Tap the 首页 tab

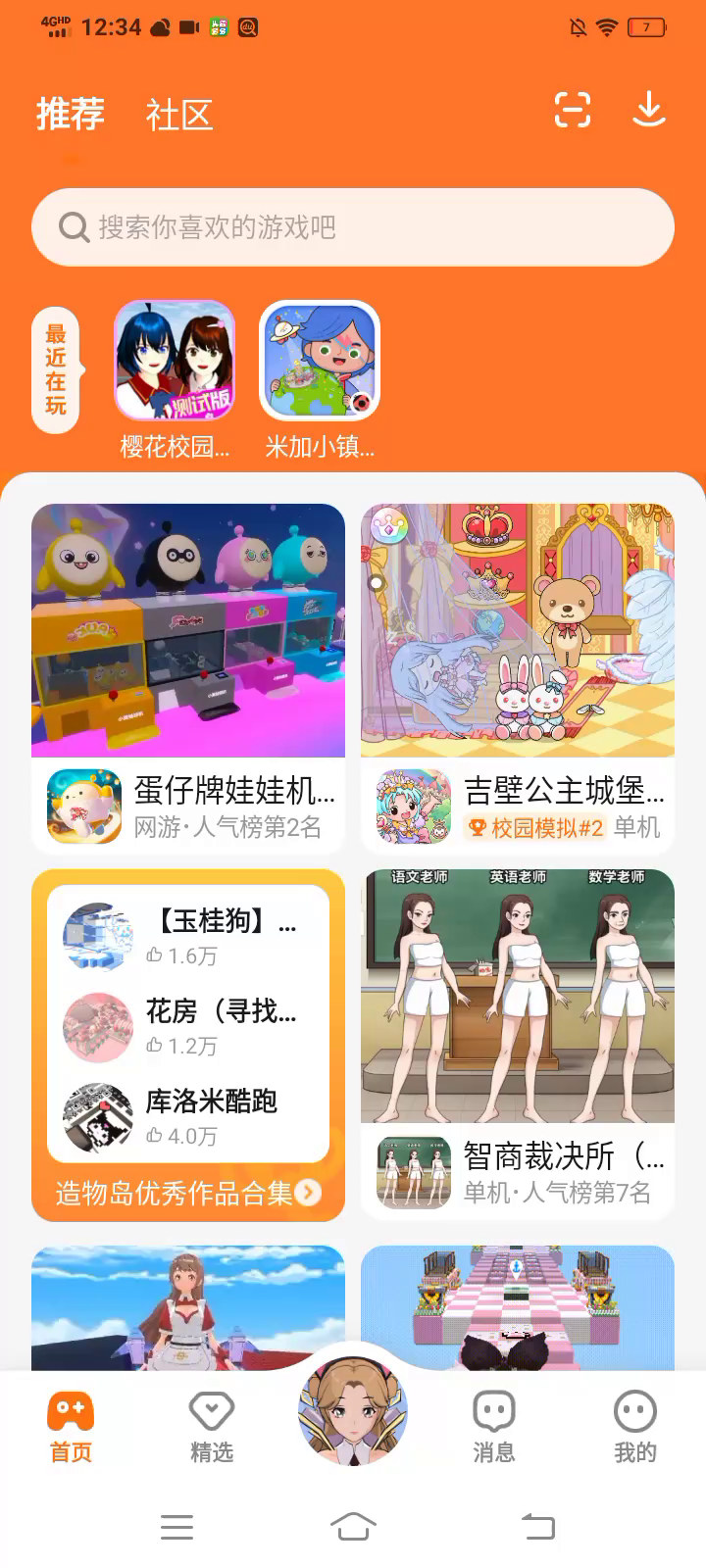coord(71,1427)
